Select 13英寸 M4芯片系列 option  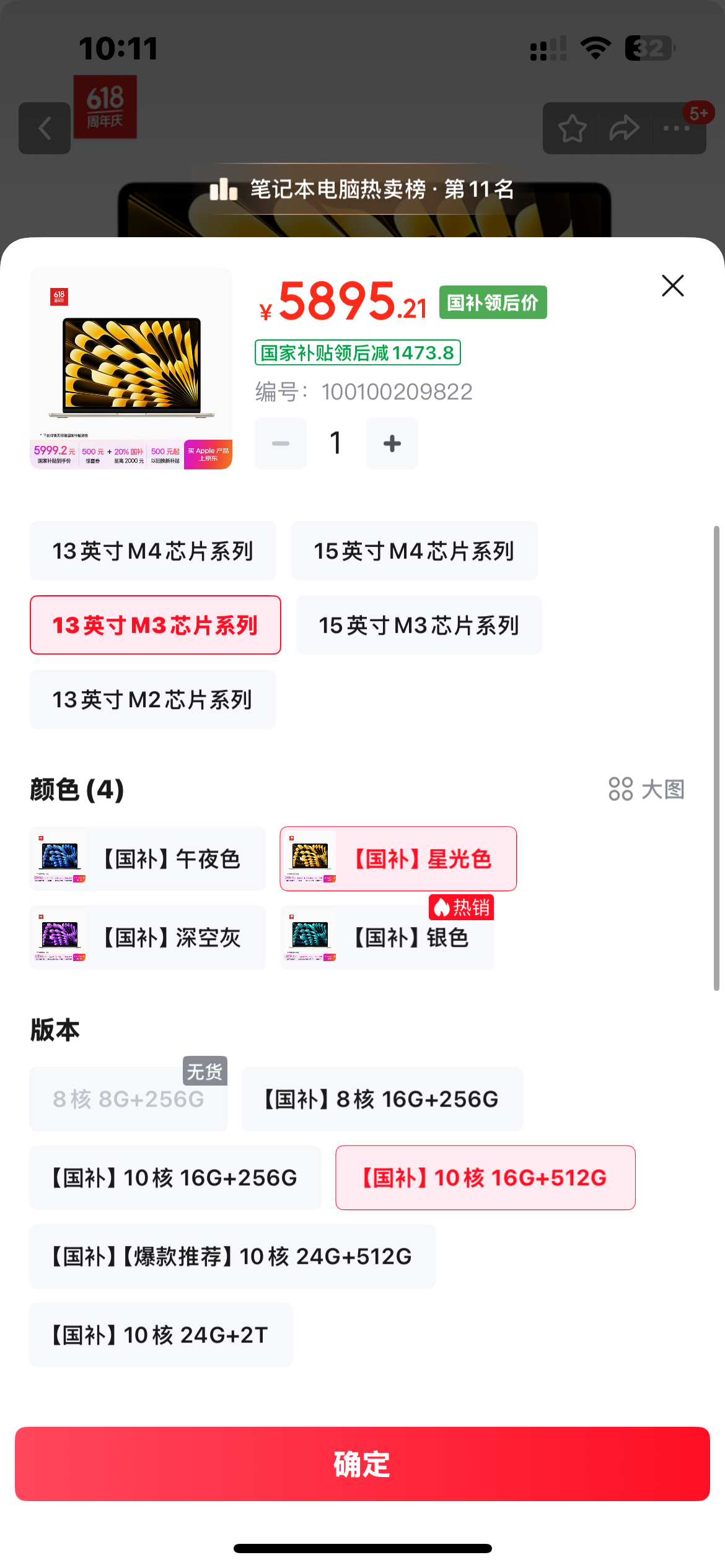[x=153, y=551]
